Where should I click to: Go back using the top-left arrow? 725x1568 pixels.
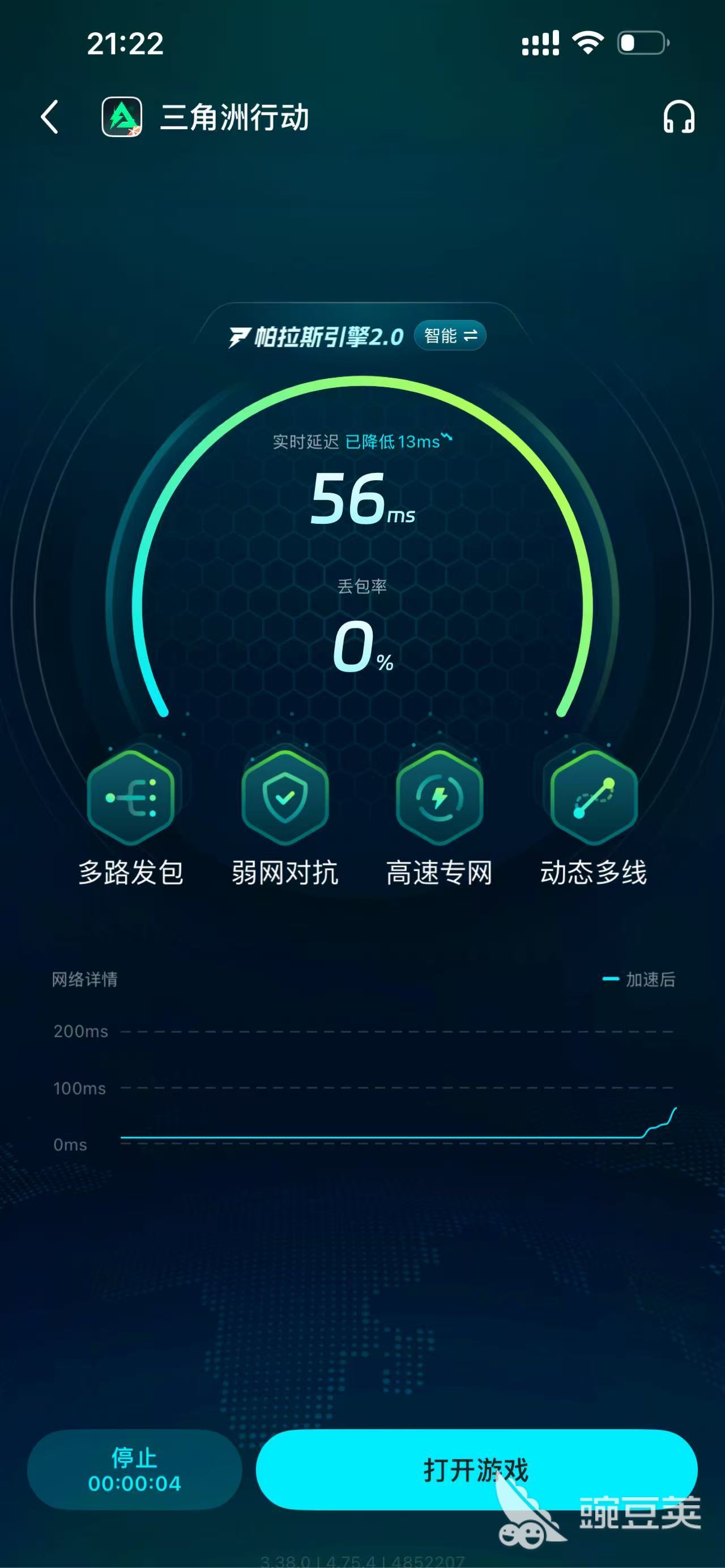(x=50, y=117)
